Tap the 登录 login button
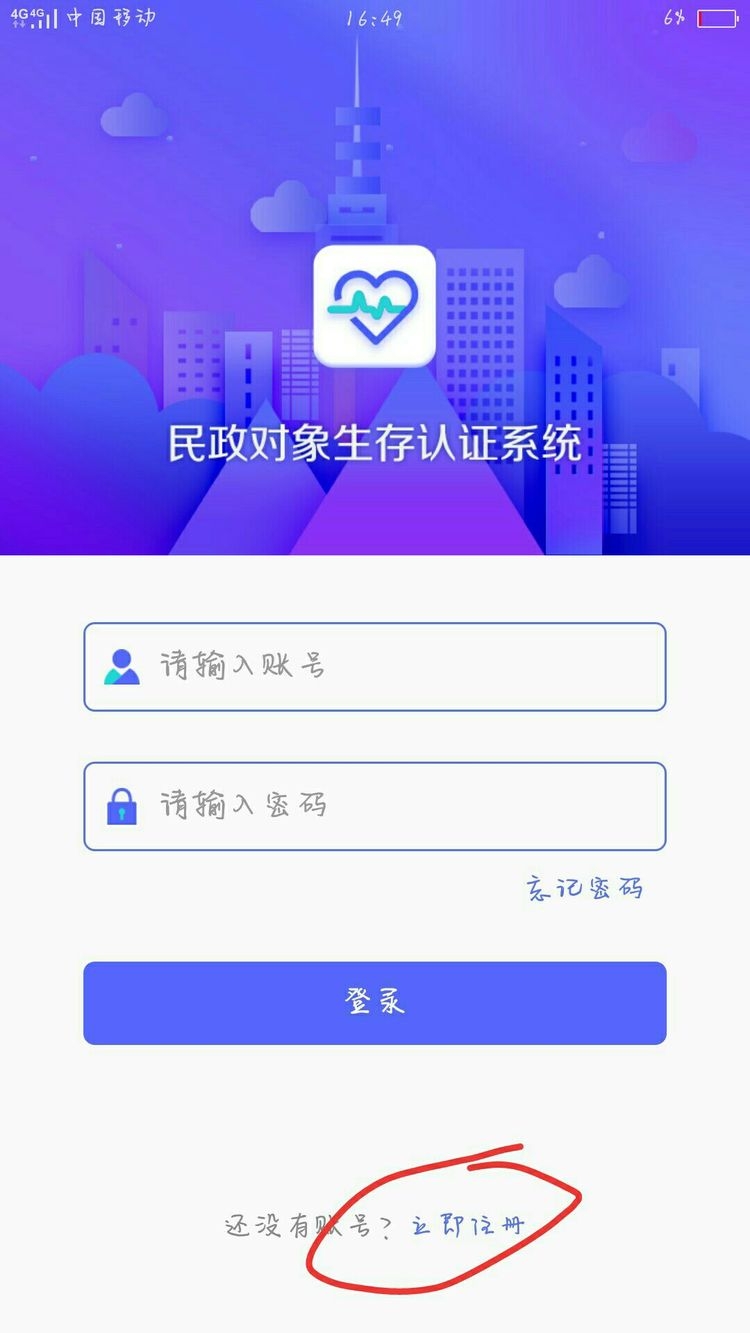Image resolution: width=750 pixels, height=1333 pixels. [375, 1003]
